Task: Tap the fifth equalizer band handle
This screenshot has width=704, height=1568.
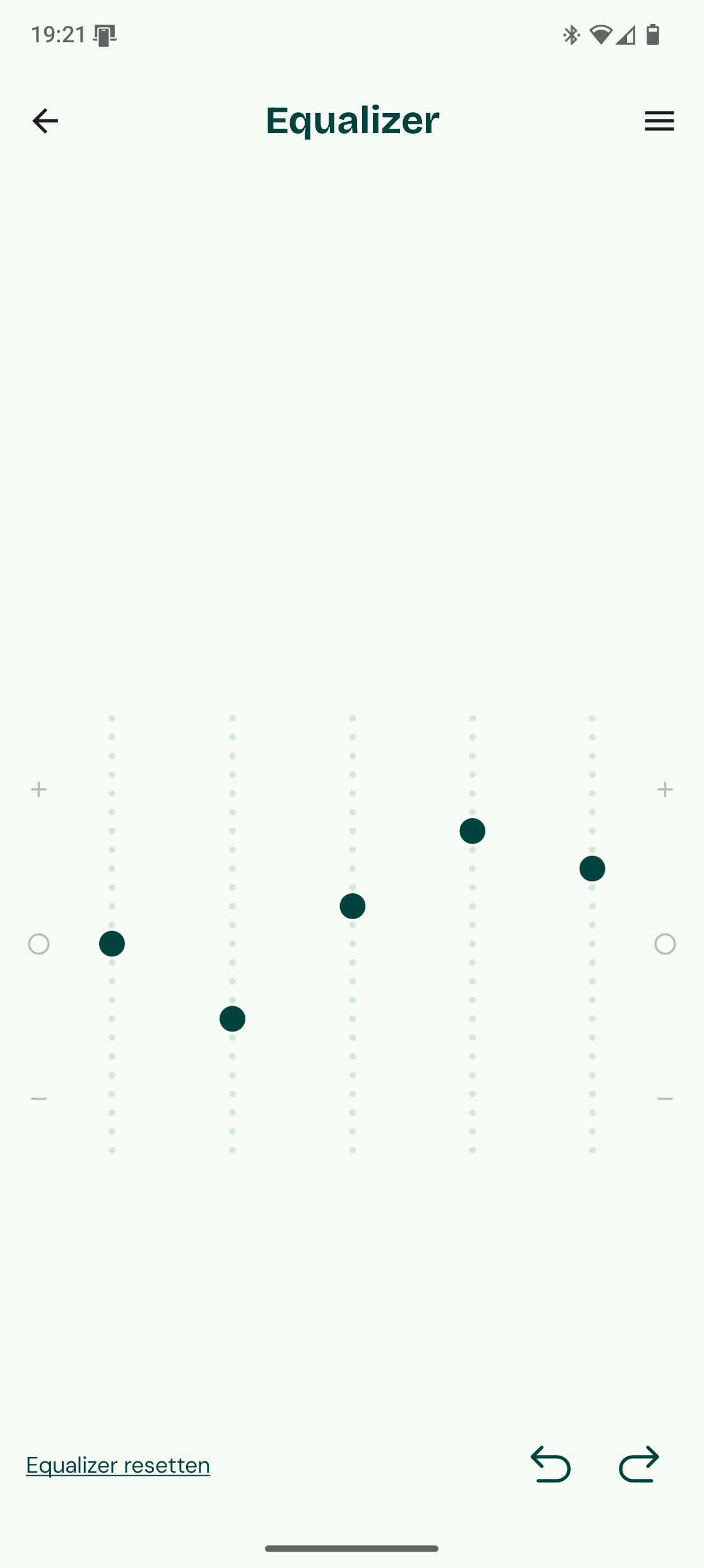Action: 592,869
